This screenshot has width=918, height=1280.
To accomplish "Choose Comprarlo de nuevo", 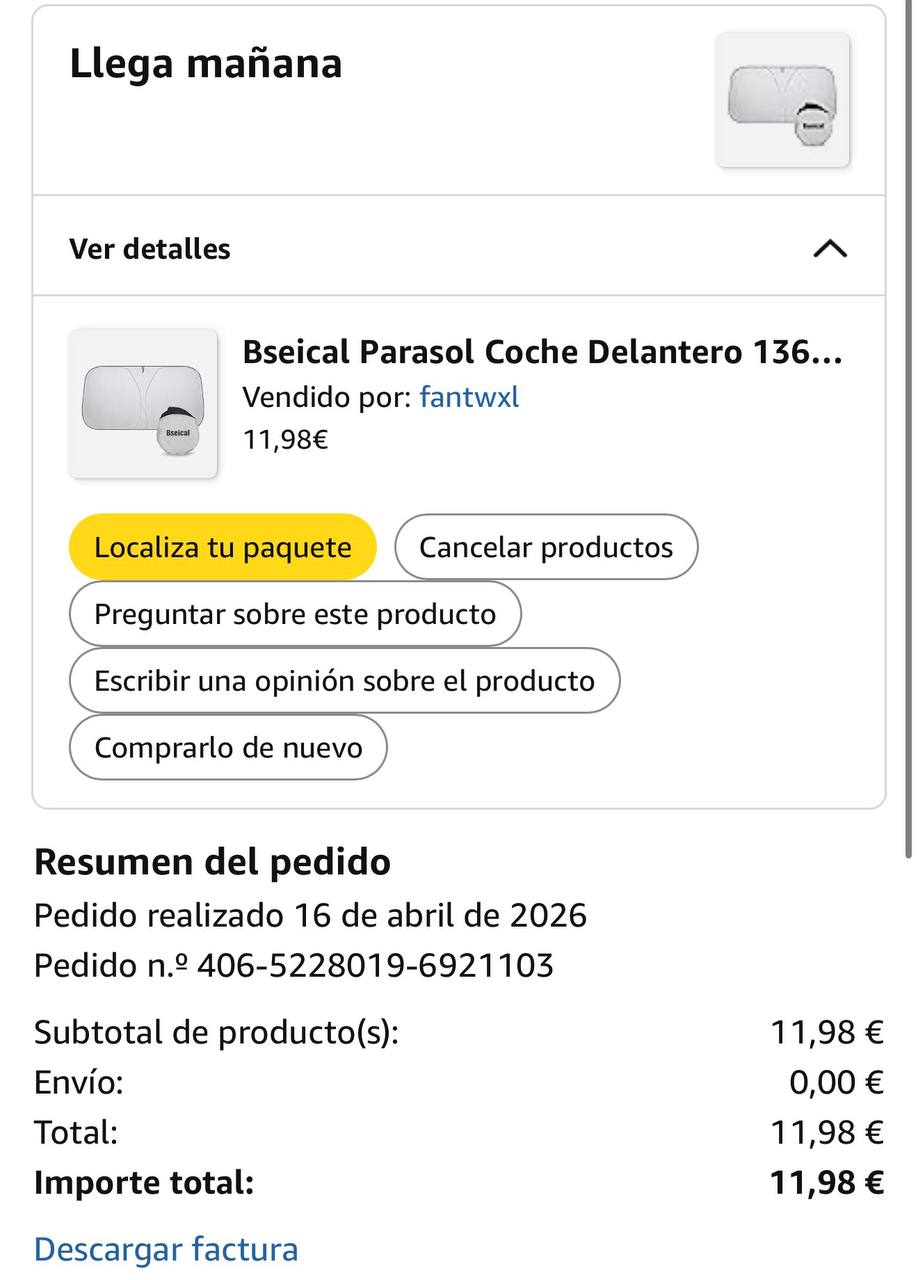I will coord(228,747).
